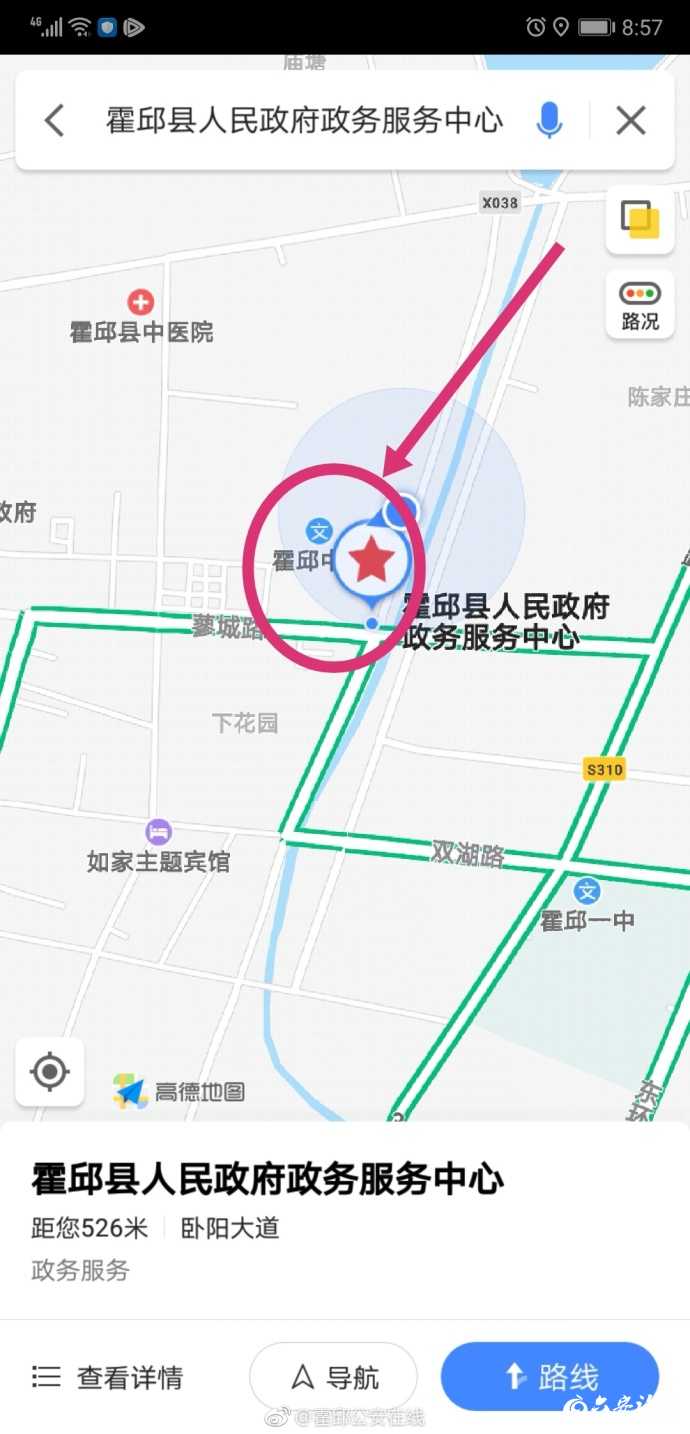This screenshot has width=690, height=1434.
Task: Clear the search with the X icon
Action: pos(630,121)
